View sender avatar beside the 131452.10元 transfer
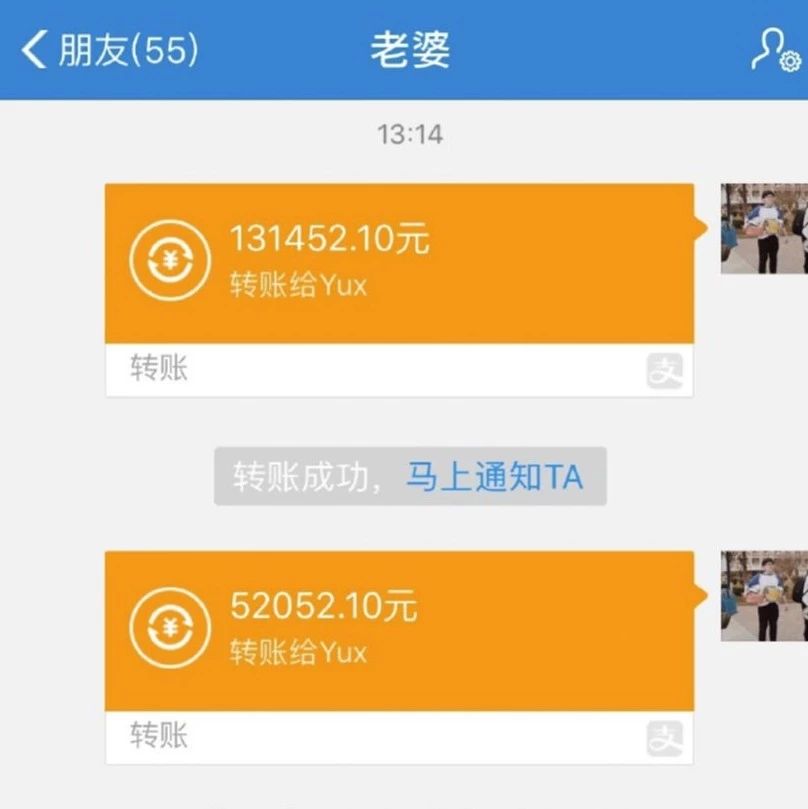Screen dimensions: 808x809 tap(765, 229)
